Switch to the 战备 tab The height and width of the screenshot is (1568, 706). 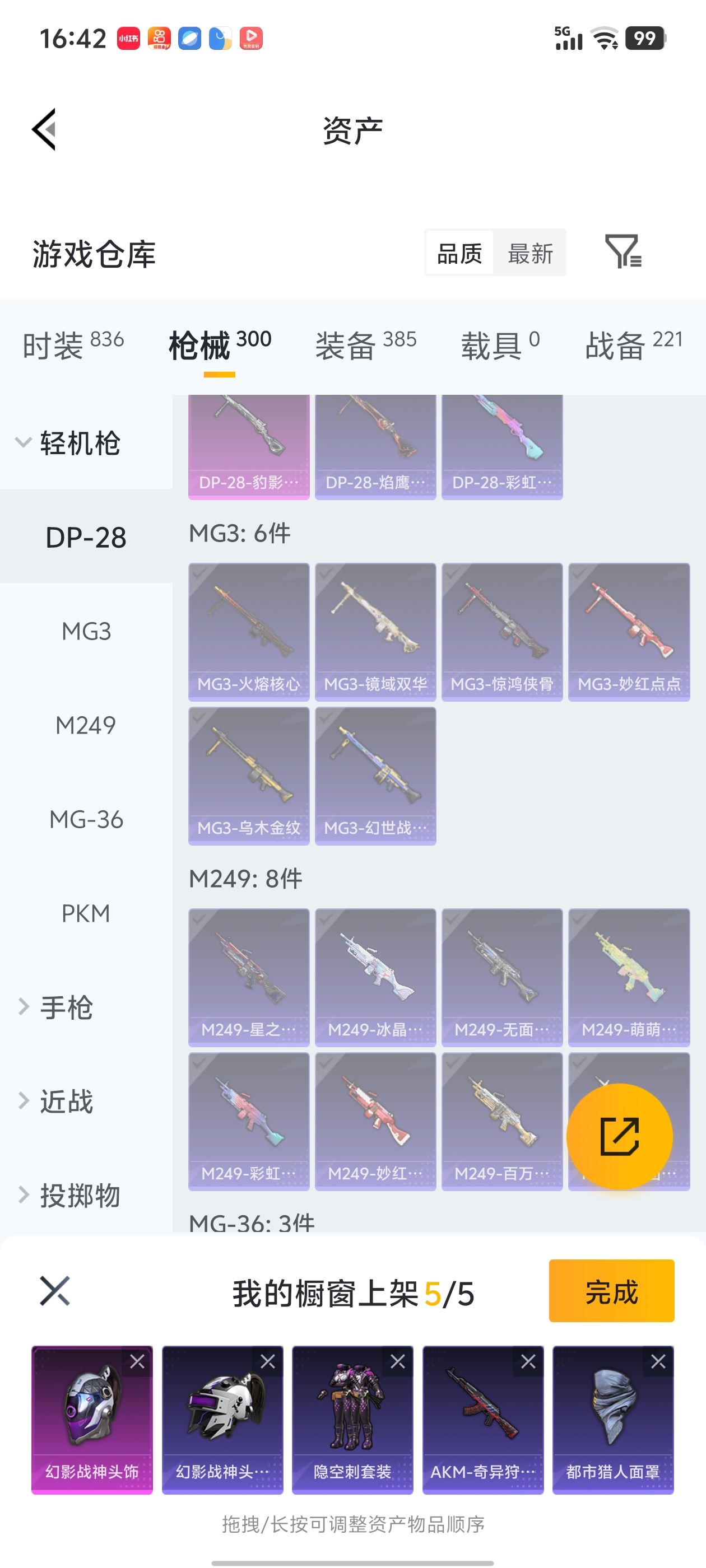tap(633, 345)
